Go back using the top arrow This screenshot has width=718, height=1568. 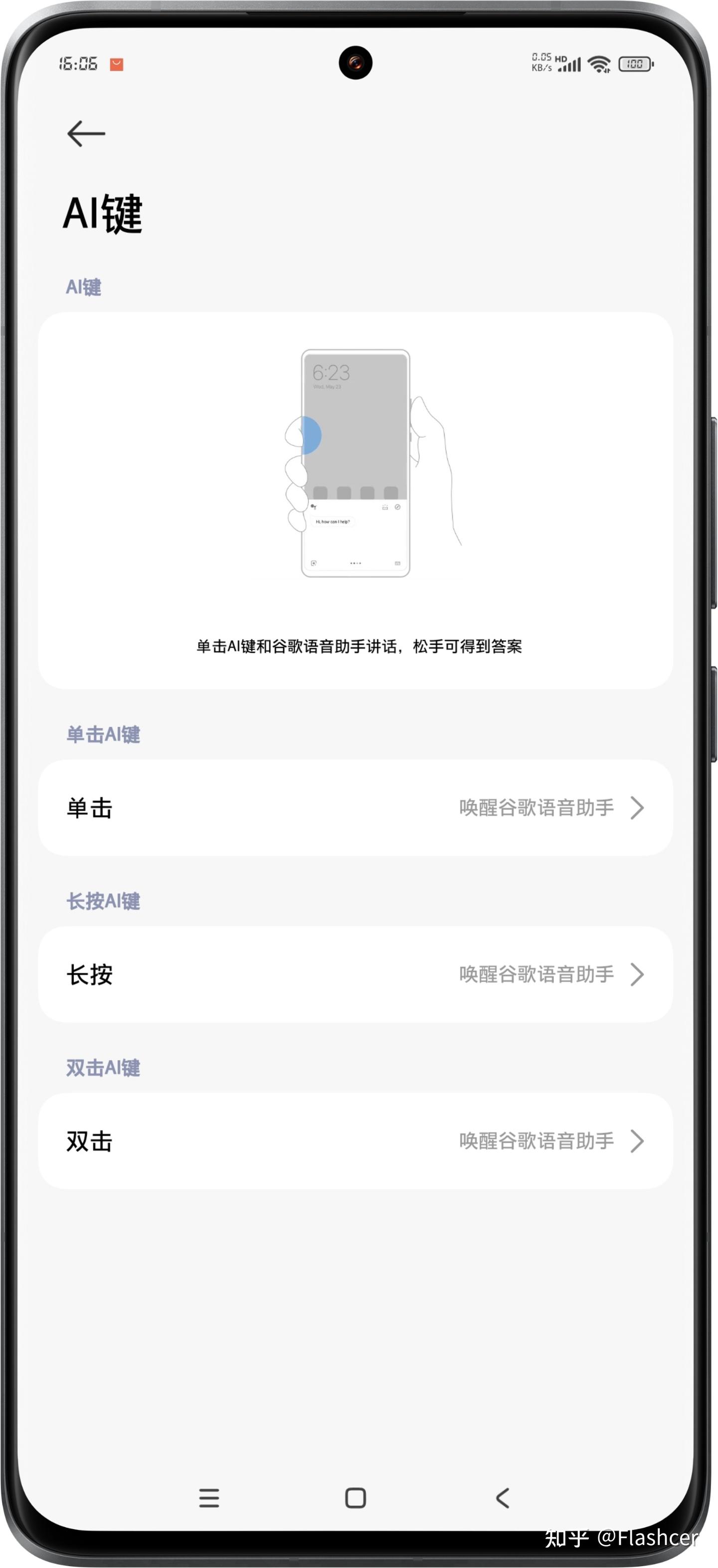pos(86,133)
